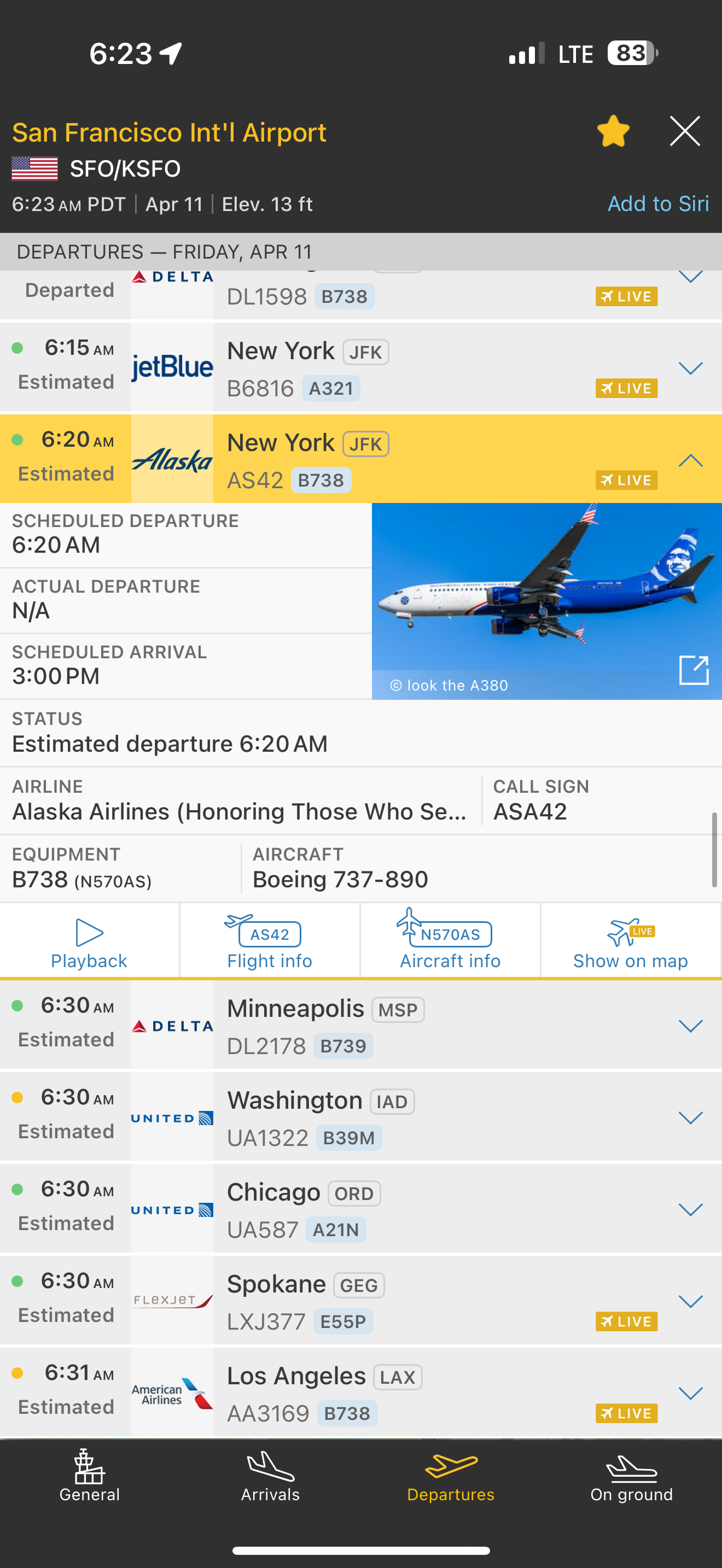Viewport: 722px width, 1568px height.
Task: Toggle the favorite star for SFO
Action: pos(613,131)
